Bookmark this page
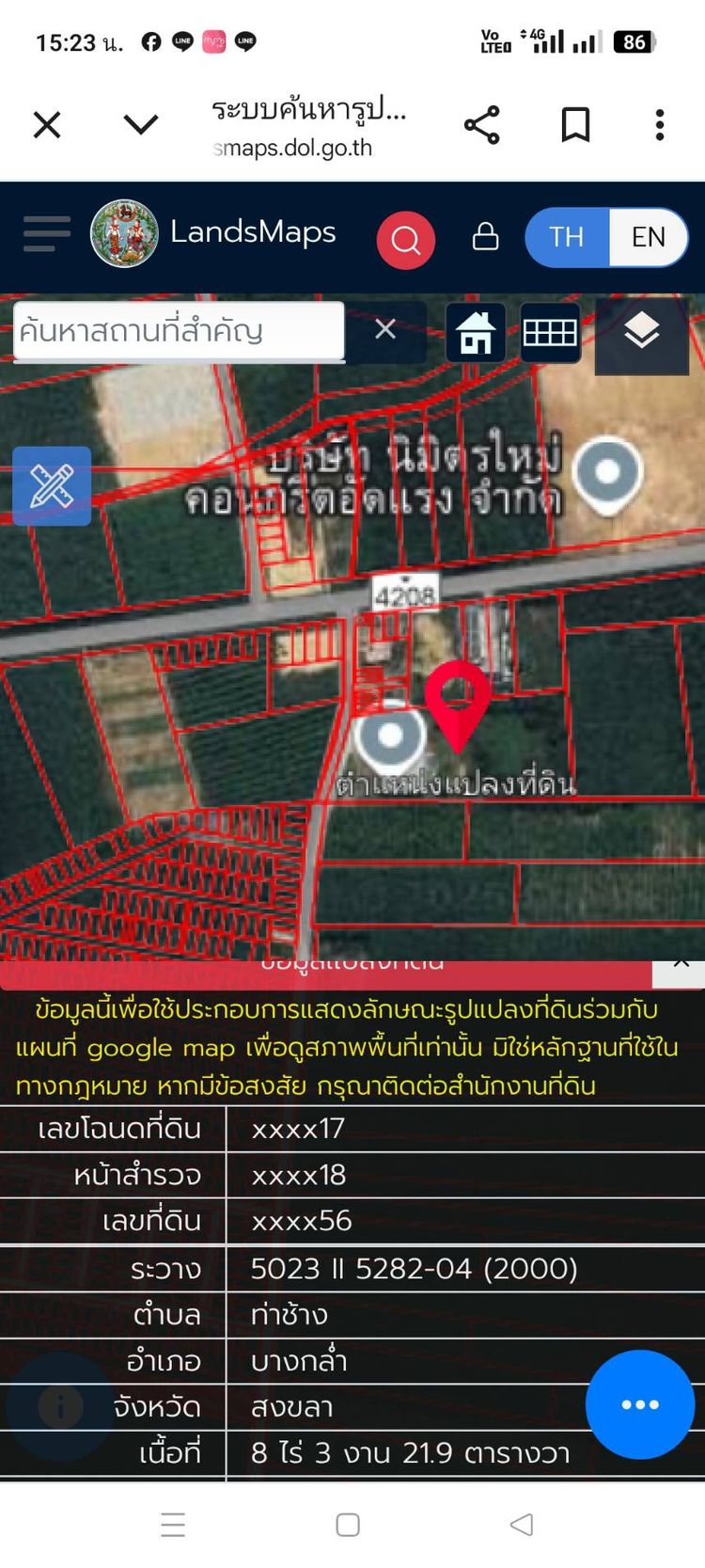The width and height of the screenshot is (705, 1568). click(x=575, y=124)
